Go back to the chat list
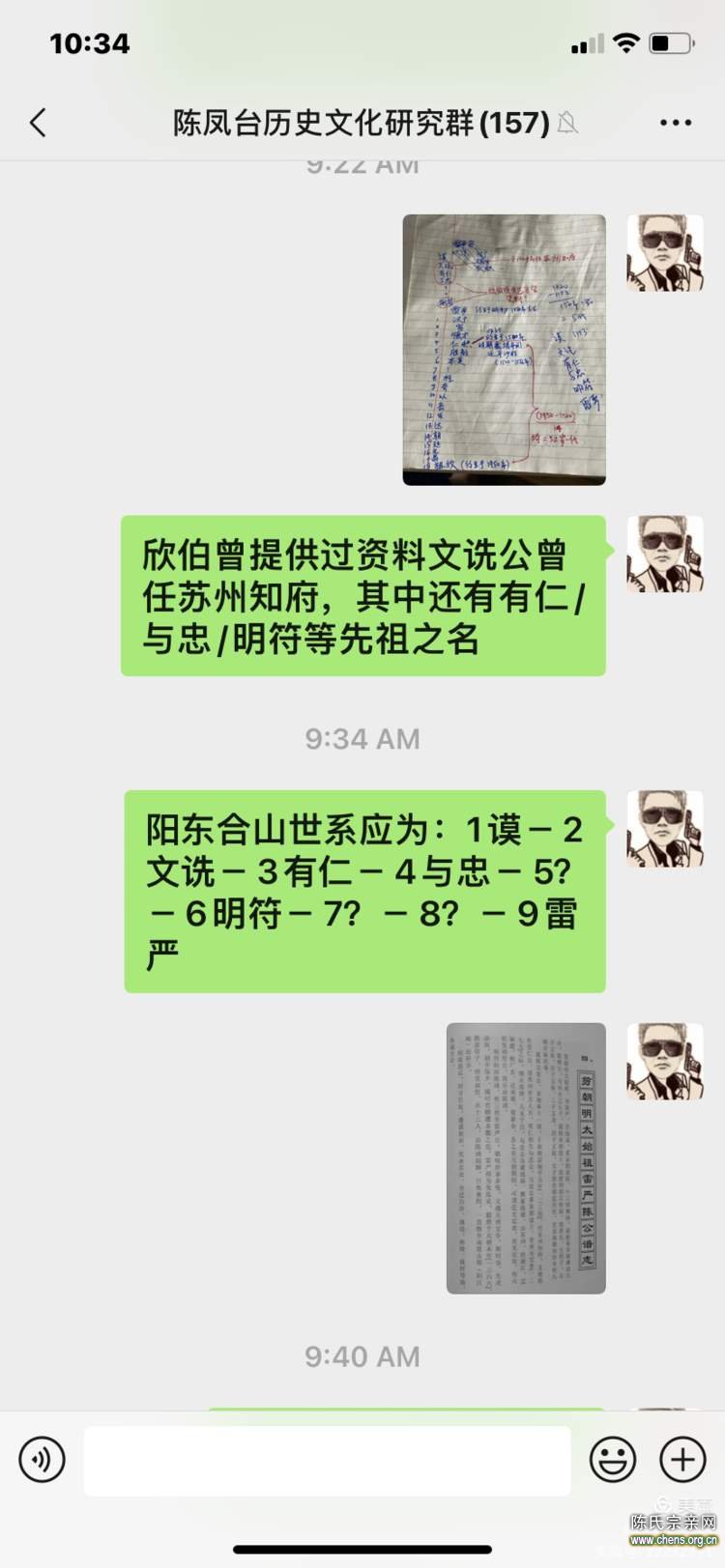The image size is (725, 1568). tap(38, 123)
